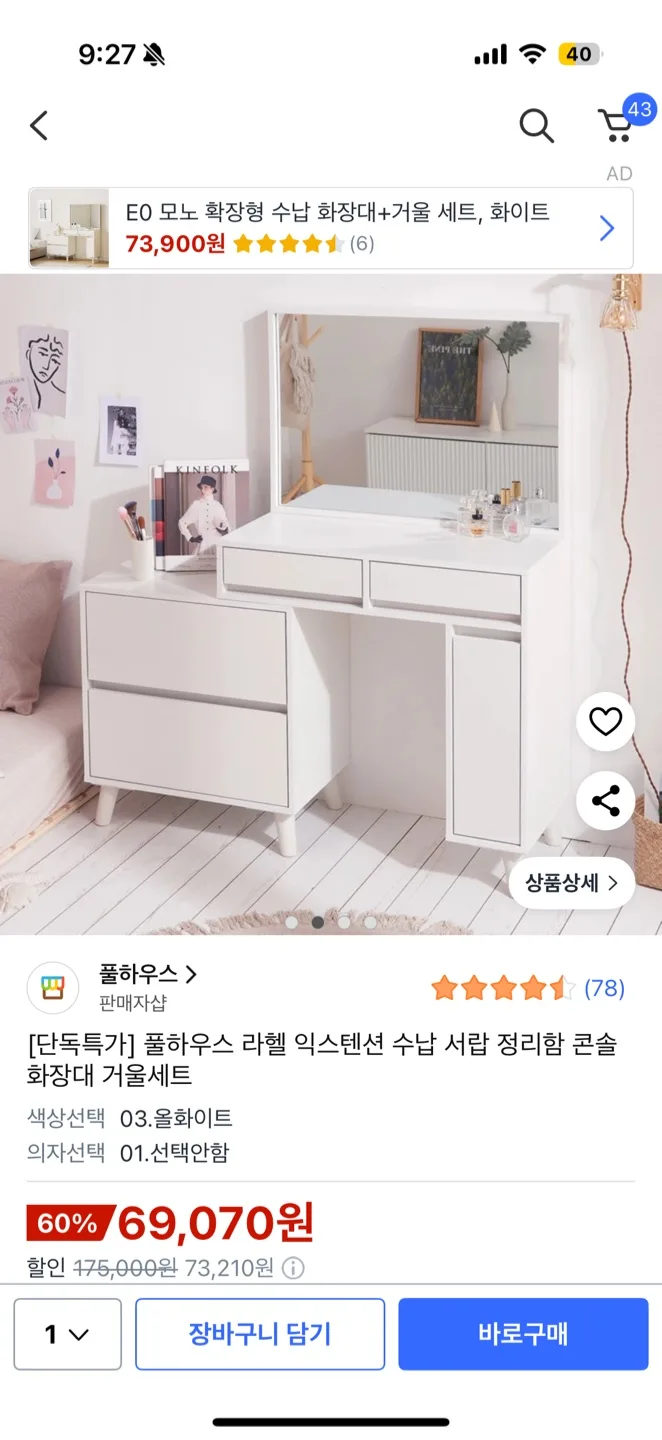This screenshot has width=662, height=1440.
Task: Show the discount price info icon
Action: 293,1269
